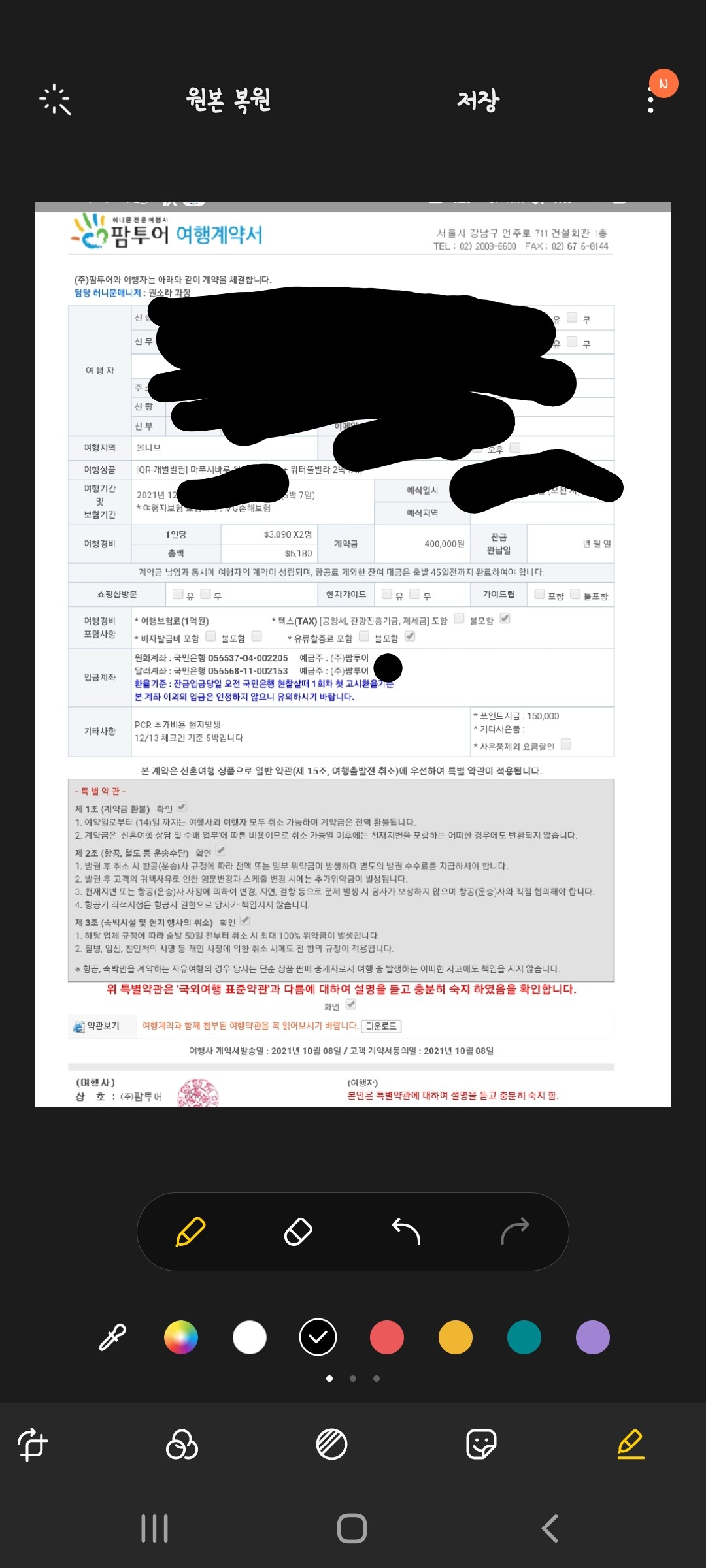The image size is (706, 1568).
Task: Undo the last stroke
Action: [x=406, y=1232]
